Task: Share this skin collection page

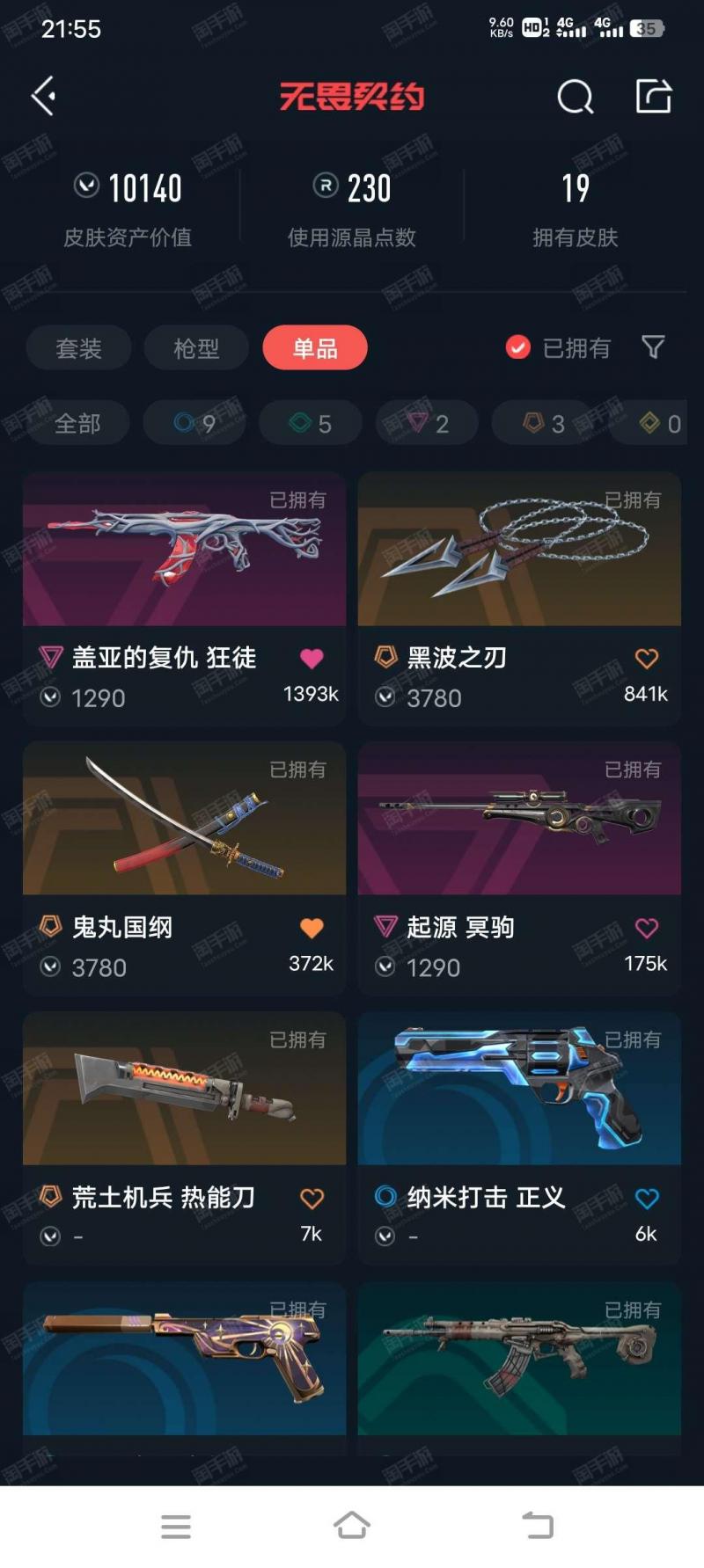Action: [654, 96]
